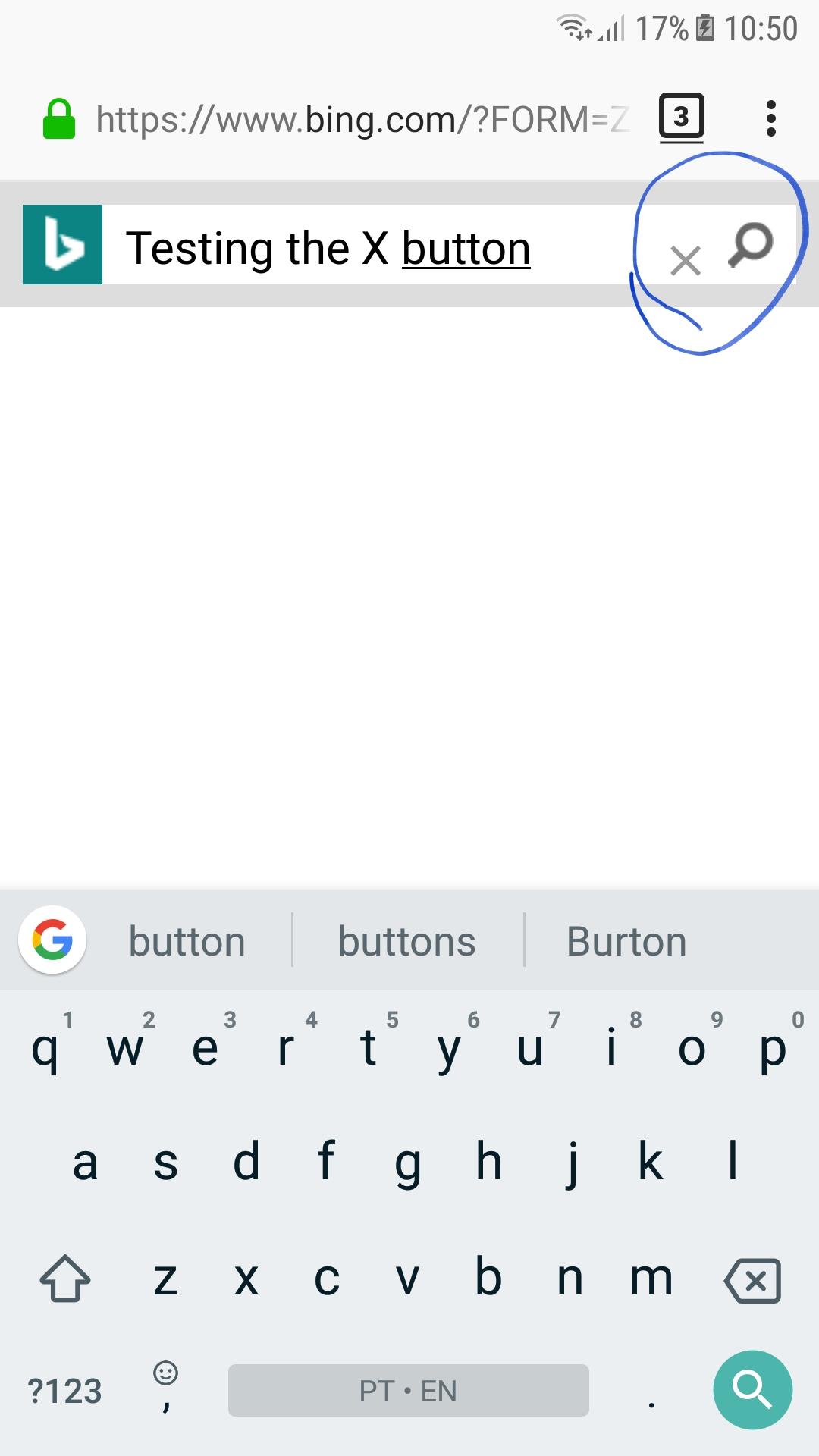Clear the search text with the X
819x1456 pixels.
(686, 261)
